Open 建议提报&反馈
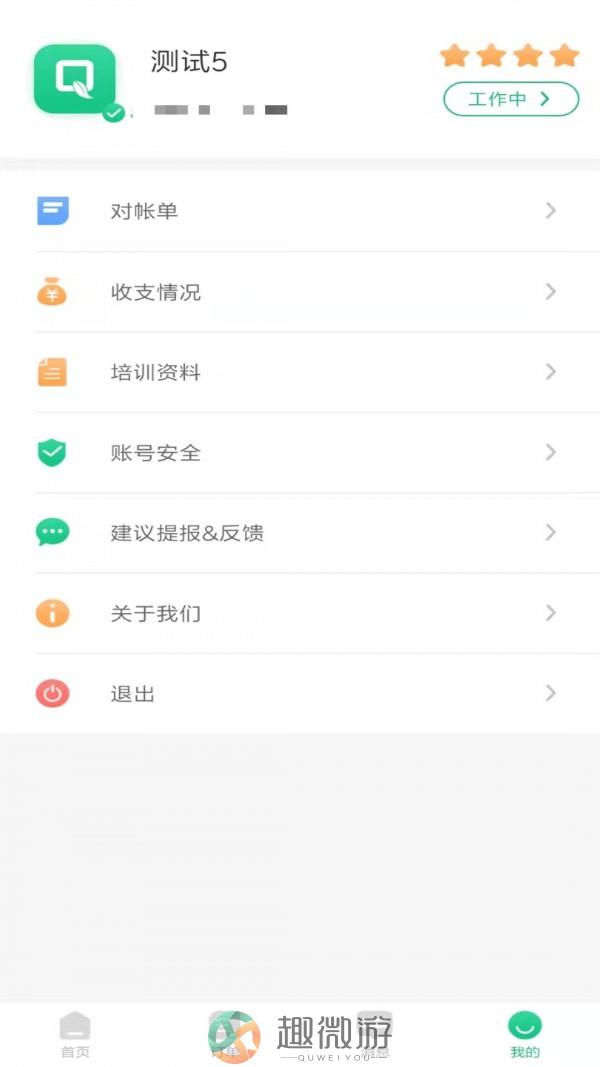Viewport: 600px width, 1067px height. click(300, 533)
